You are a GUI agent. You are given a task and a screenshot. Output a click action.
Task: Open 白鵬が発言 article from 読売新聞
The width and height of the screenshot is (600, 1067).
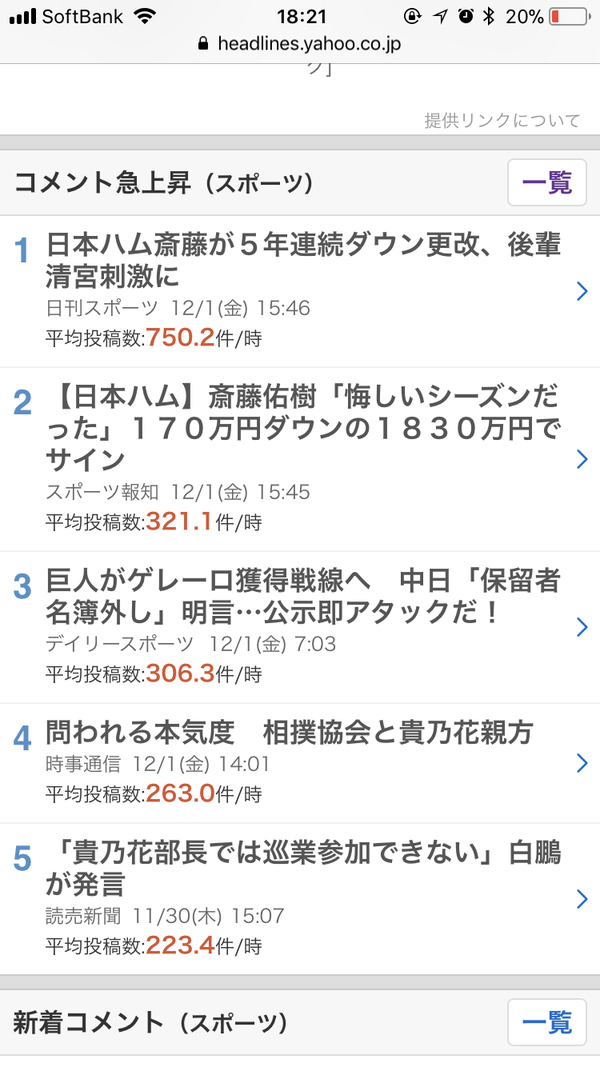pos(303,869)
